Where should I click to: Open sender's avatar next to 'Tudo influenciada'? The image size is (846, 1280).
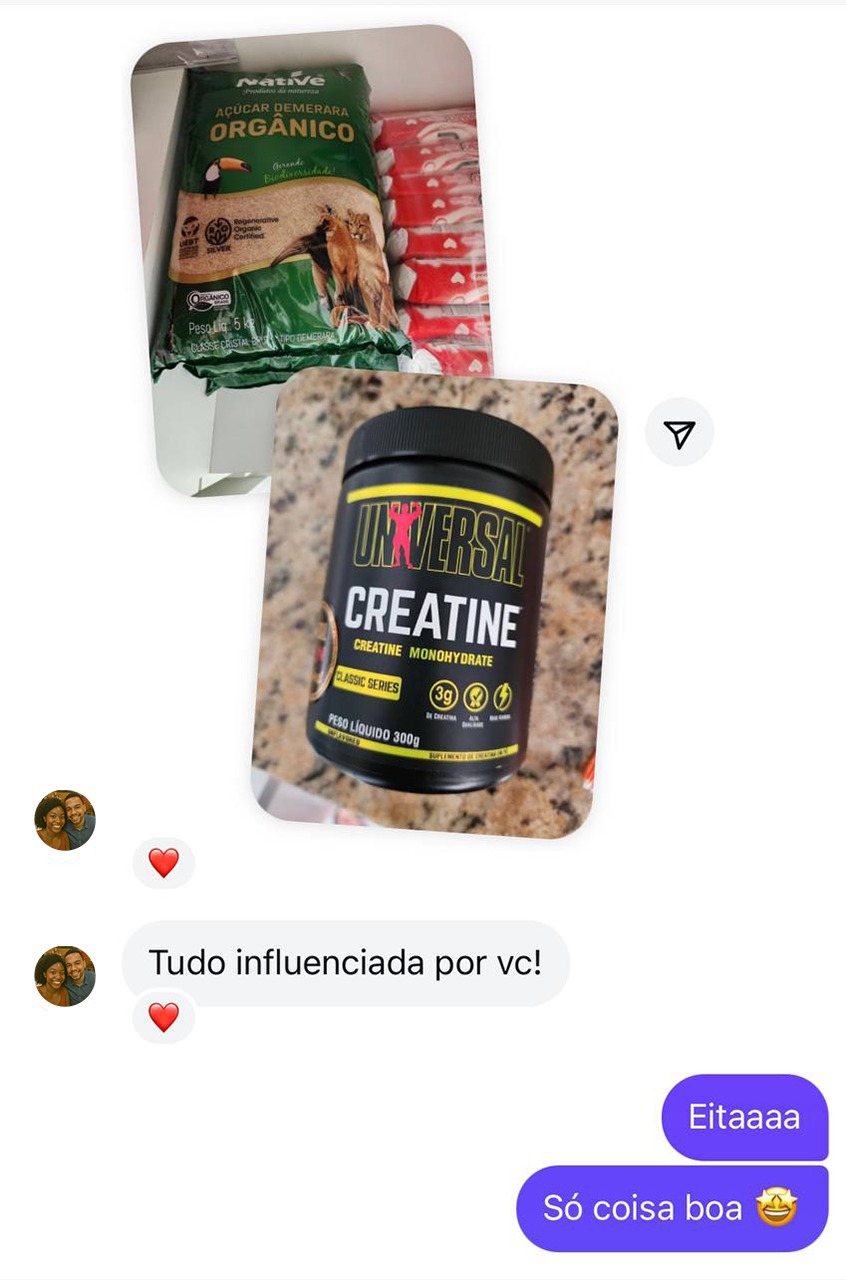pyautogui.click(x=65, y=976)
